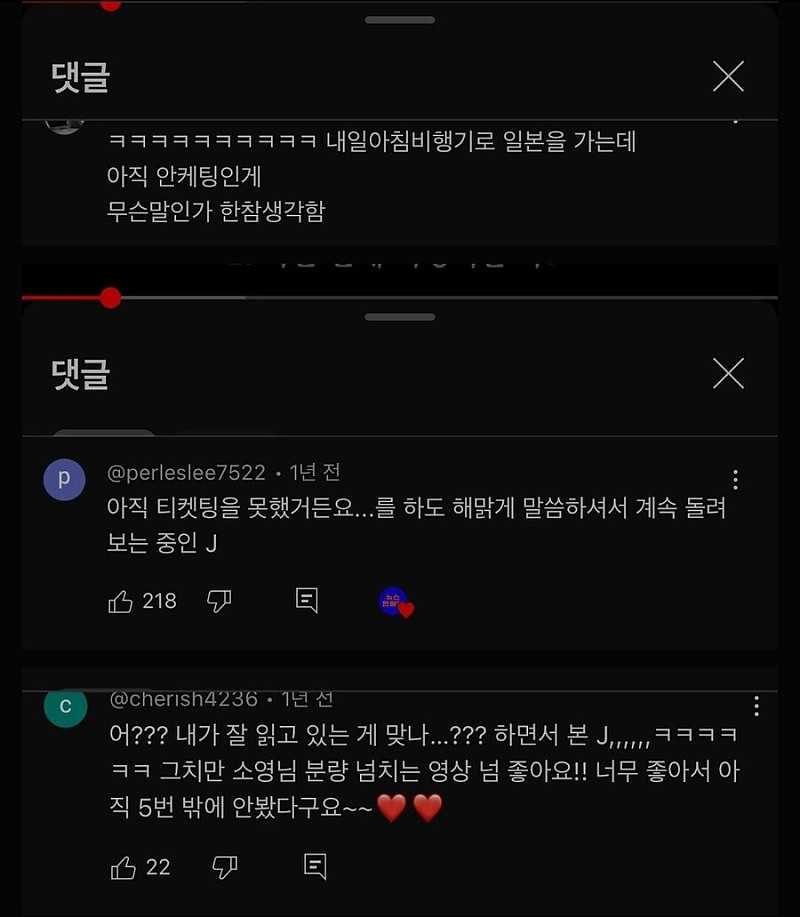Open @perleslee7522's profile avatar
The height and width of the screenshot is (917, 800).
pos(64,480)
